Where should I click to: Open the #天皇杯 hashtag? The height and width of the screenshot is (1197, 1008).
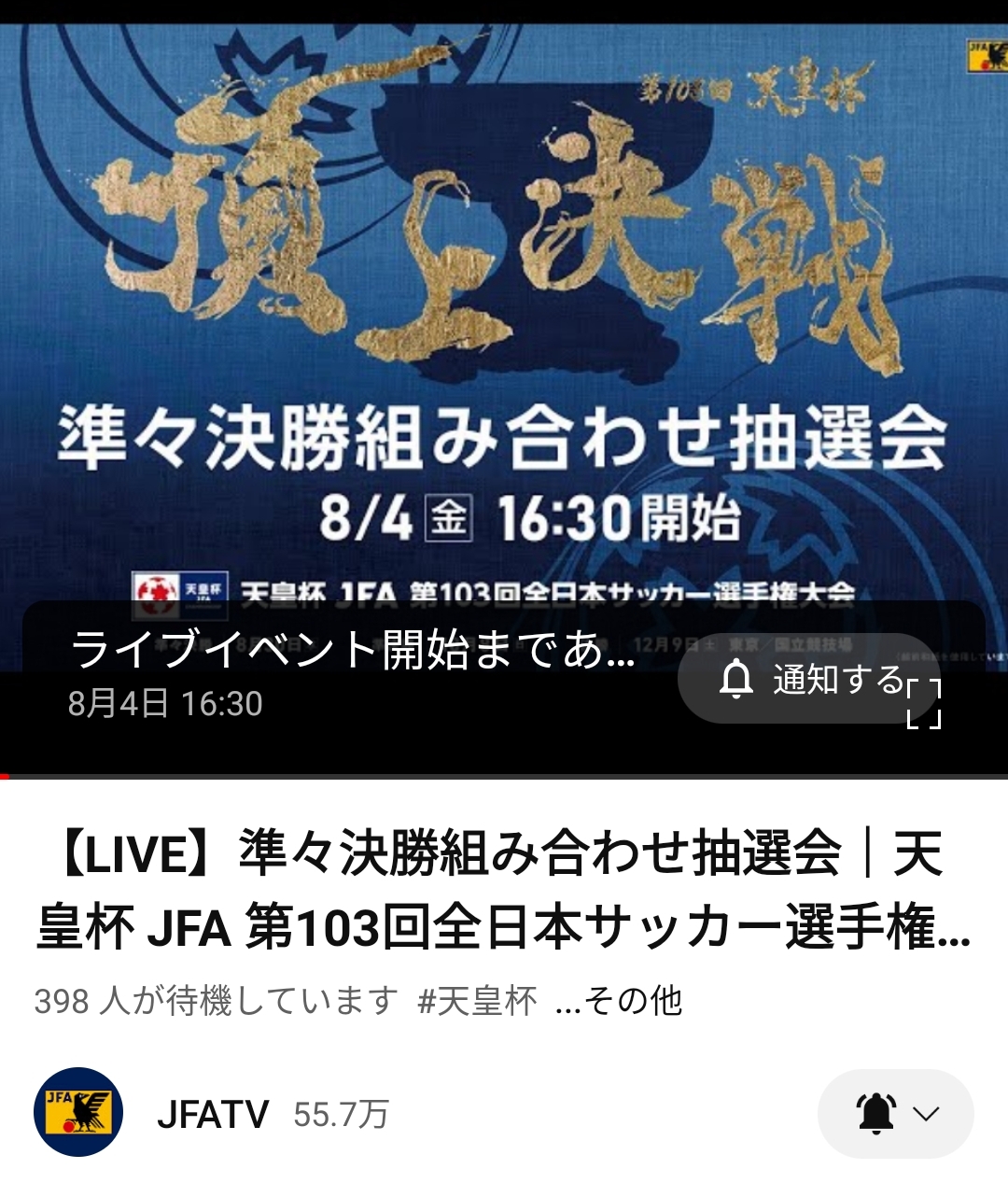coord(477,1001)
